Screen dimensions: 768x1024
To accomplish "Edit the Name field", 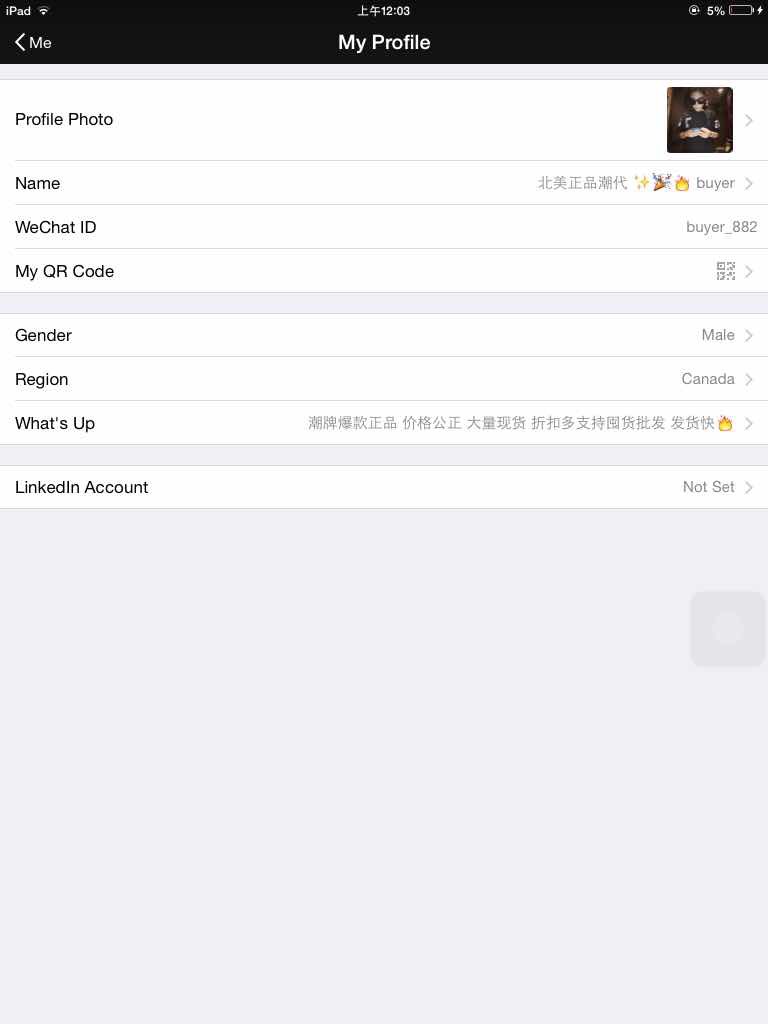I will pyautogui.click(x=384, y=183).
